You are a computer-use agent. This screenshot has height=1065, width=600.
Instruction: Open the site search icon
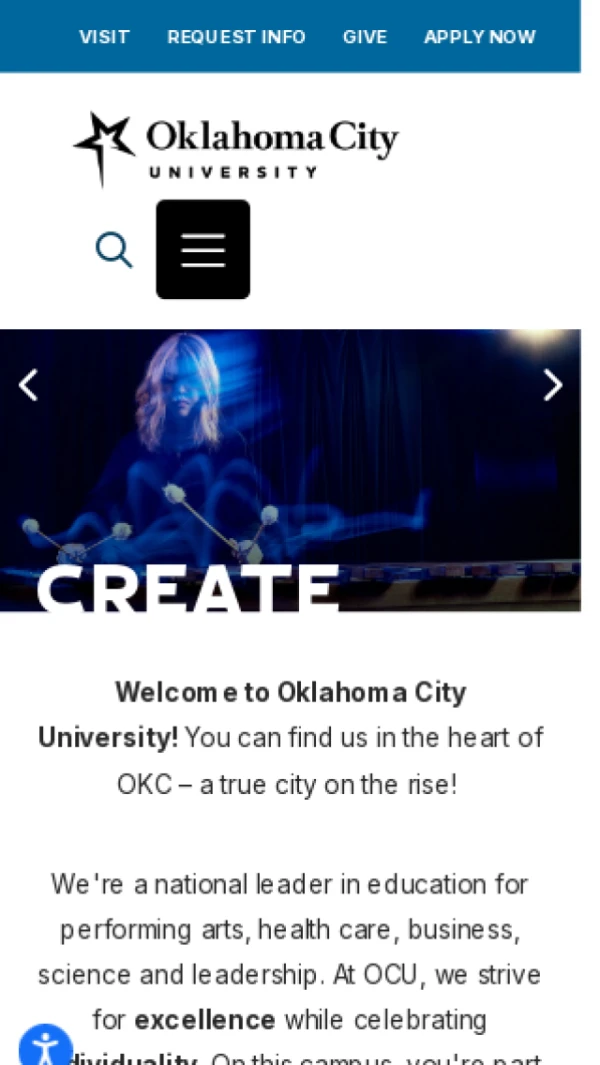[114, 250]
